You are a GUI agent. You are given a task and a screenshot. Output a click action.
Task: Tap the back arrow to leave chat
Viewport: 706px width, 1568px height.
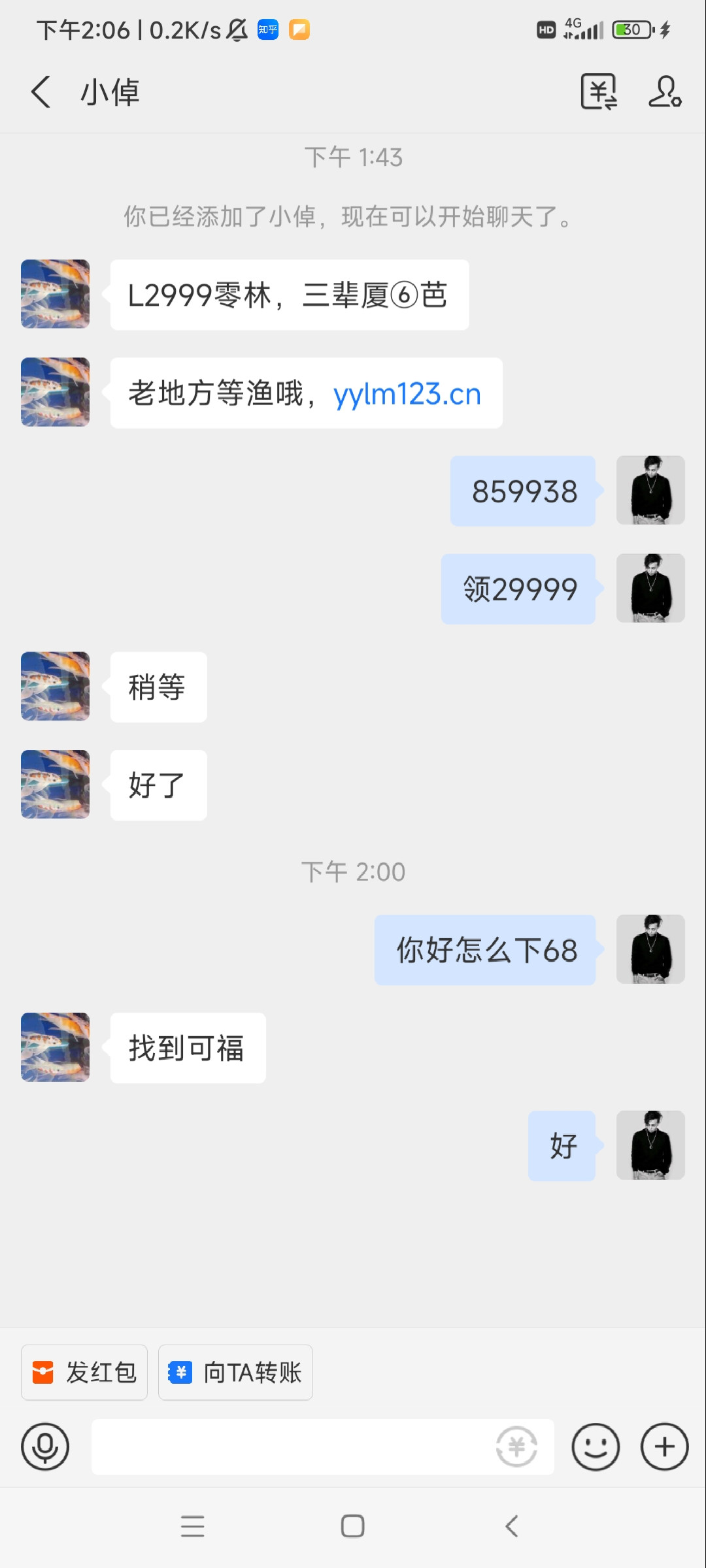tap(41, 91)
